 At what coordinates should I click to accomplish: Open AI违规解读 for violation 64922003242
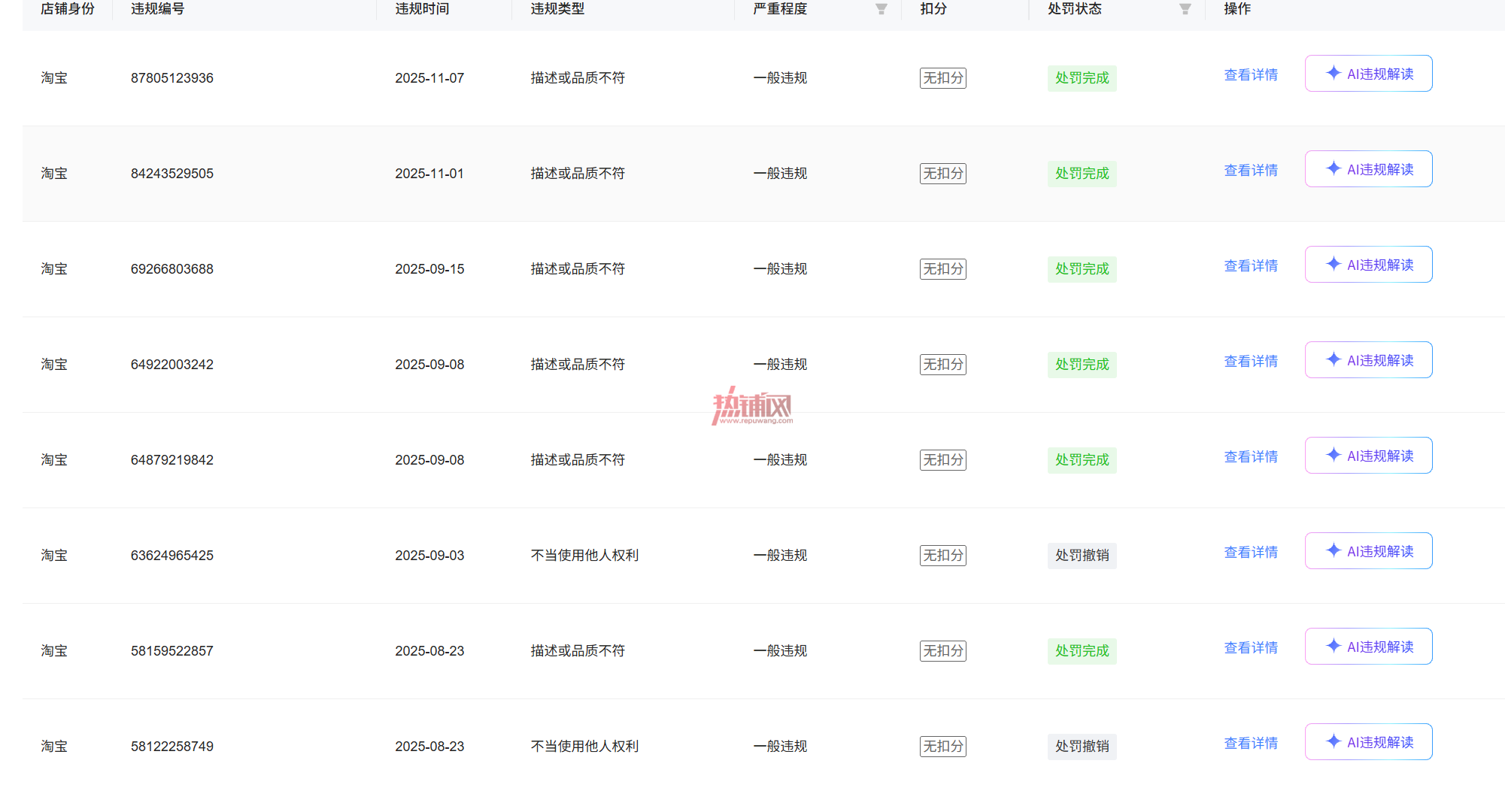(x=1369, y=360)
